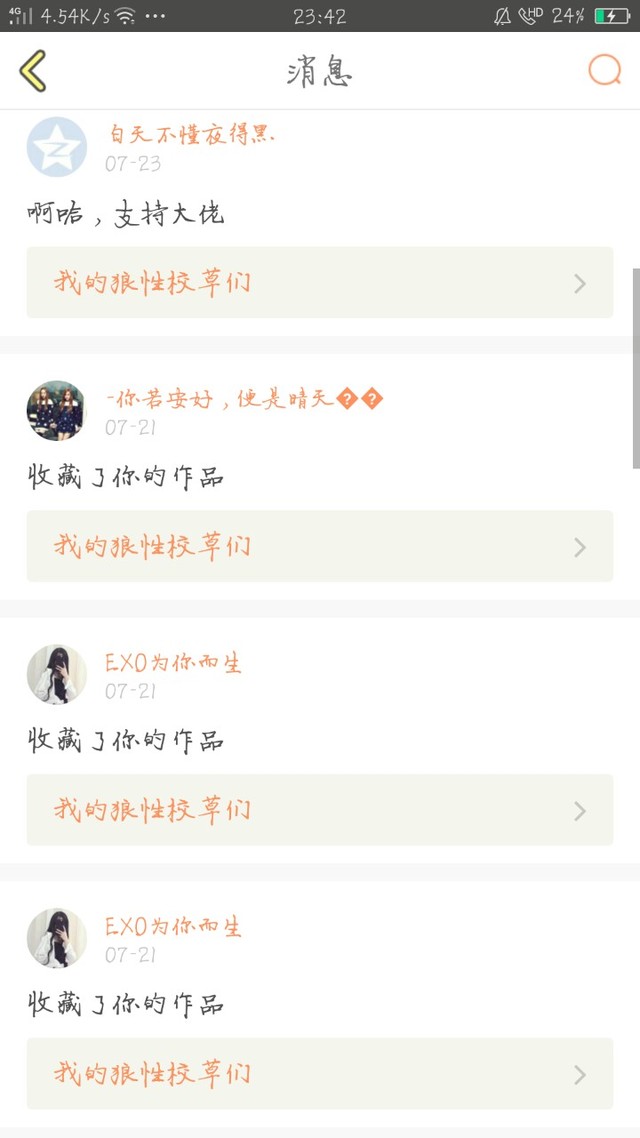The width and height of the screenshot is (640, 1138).
Task: Open 我的狼性校草们 under 你若安好 notification
Action: [x=319, y=546]
